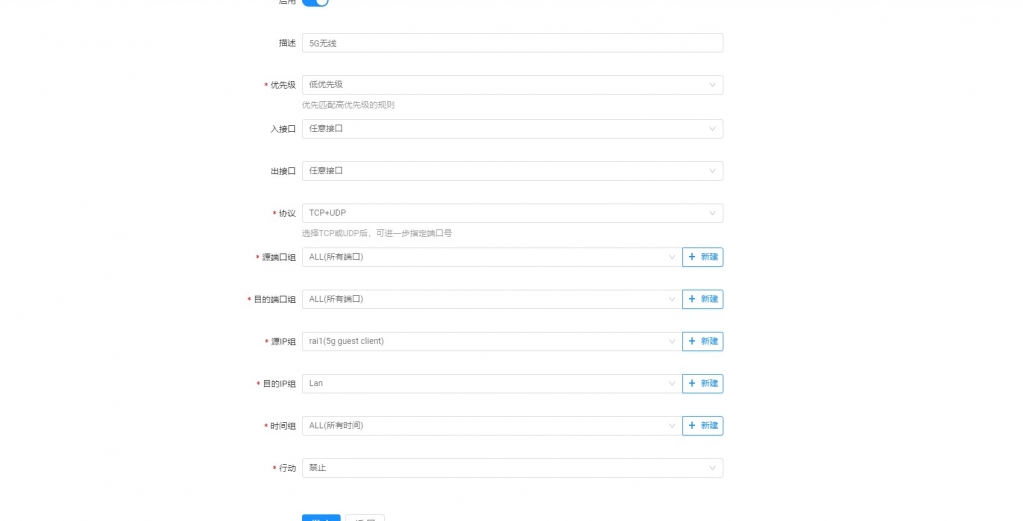The image size is (1023, 521).
Task: Open the 行动 action dropdown showing 禁止
Action: [x=512, y=468]
